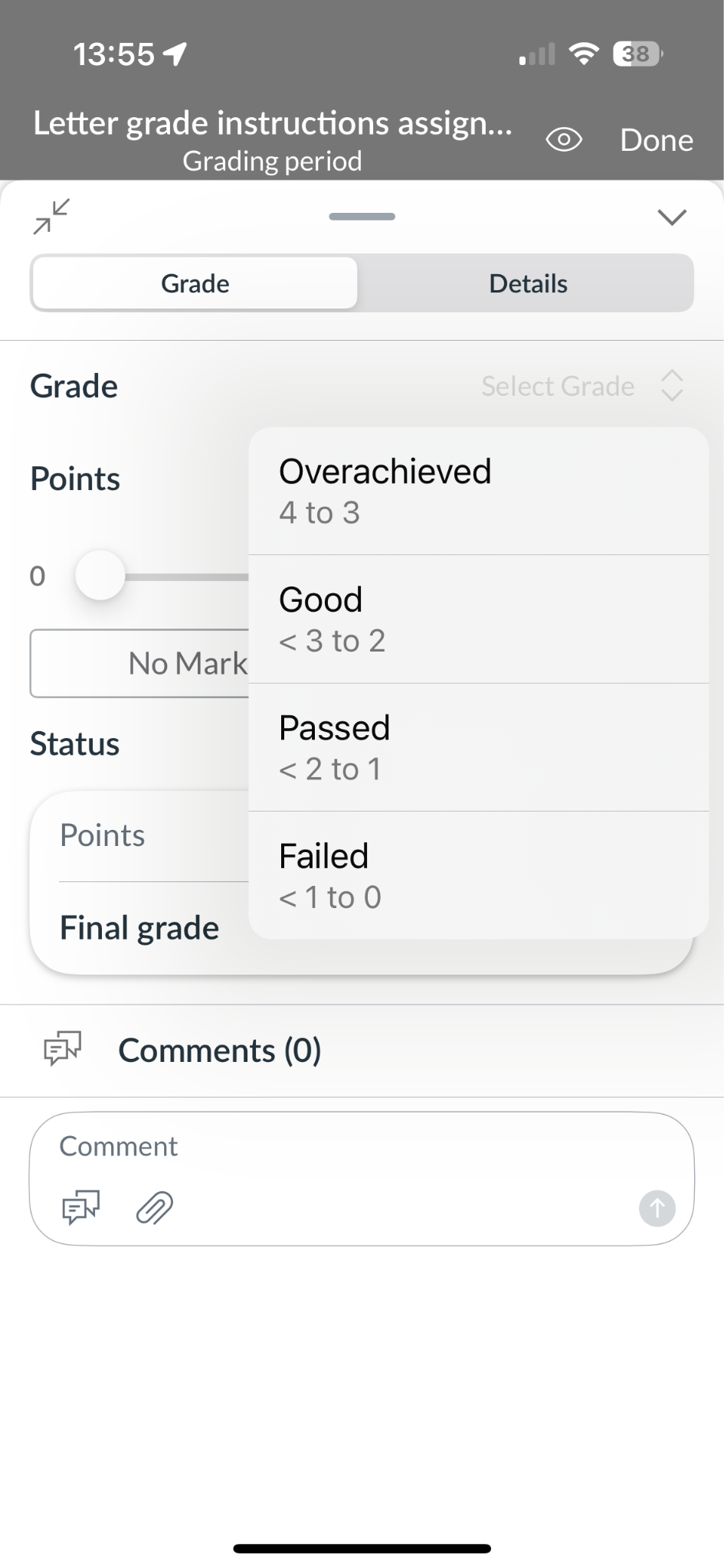Tap the points slider handle
The width and height of the screenshot is (724, 1568).
point(100,575)
